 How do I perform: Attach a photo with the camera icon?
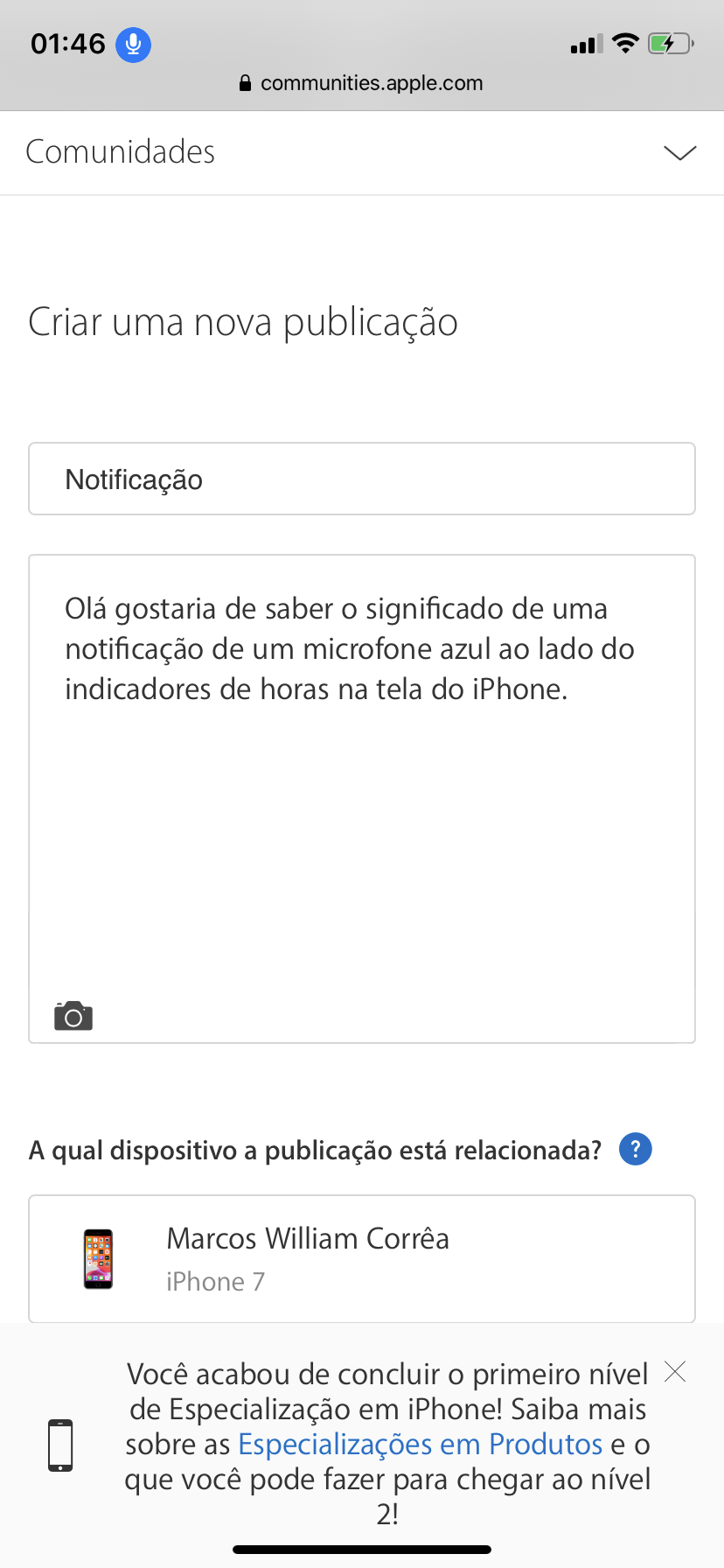click(73, 1016)
